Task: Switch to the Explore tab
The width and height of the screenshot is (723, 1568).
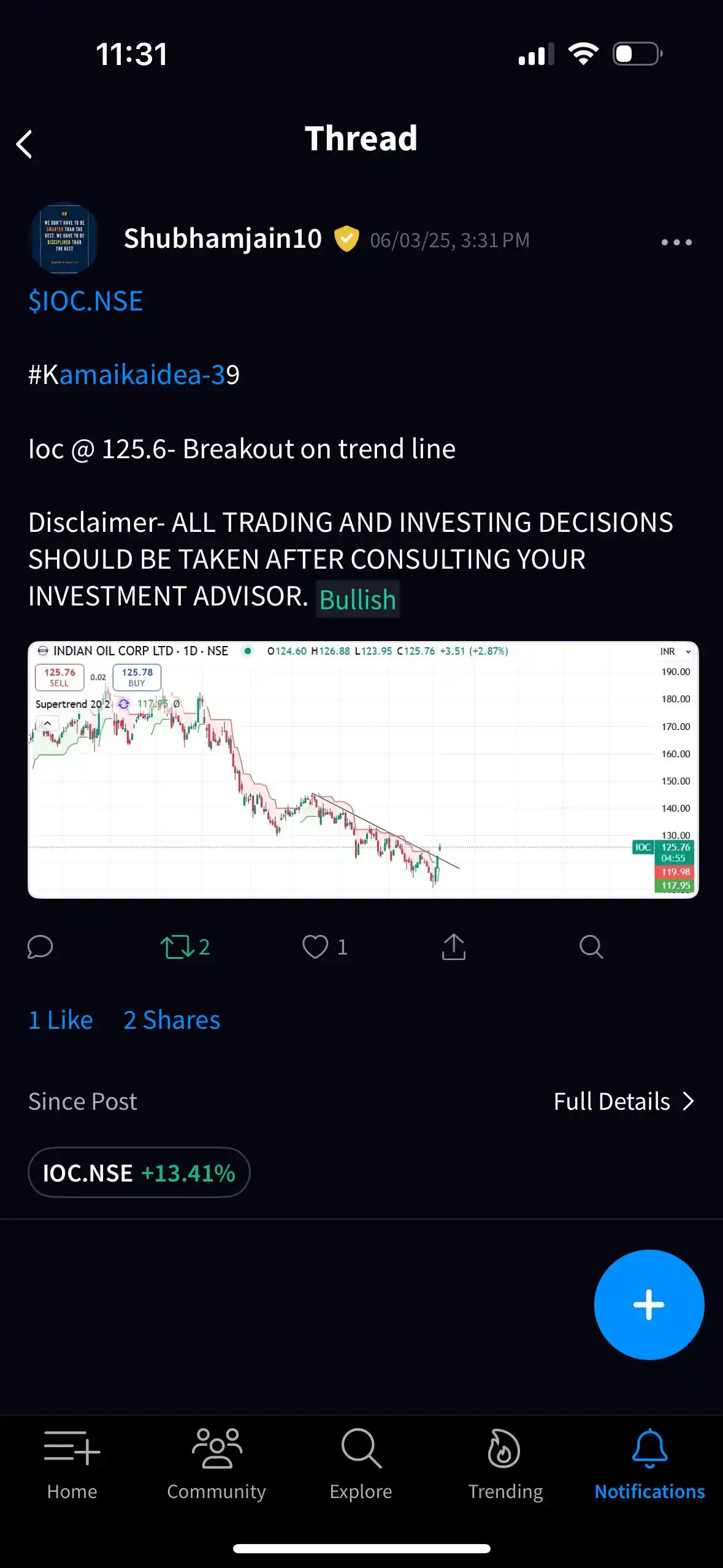Action: point(361,1464)
